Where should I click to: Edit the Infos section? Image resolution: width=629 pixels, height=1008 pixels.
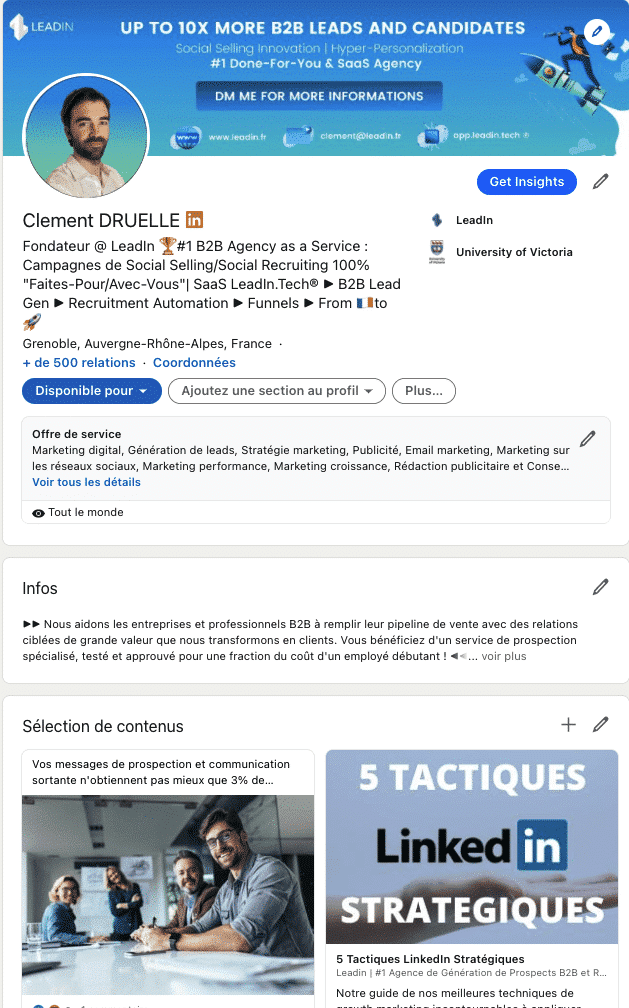(600, 587)
